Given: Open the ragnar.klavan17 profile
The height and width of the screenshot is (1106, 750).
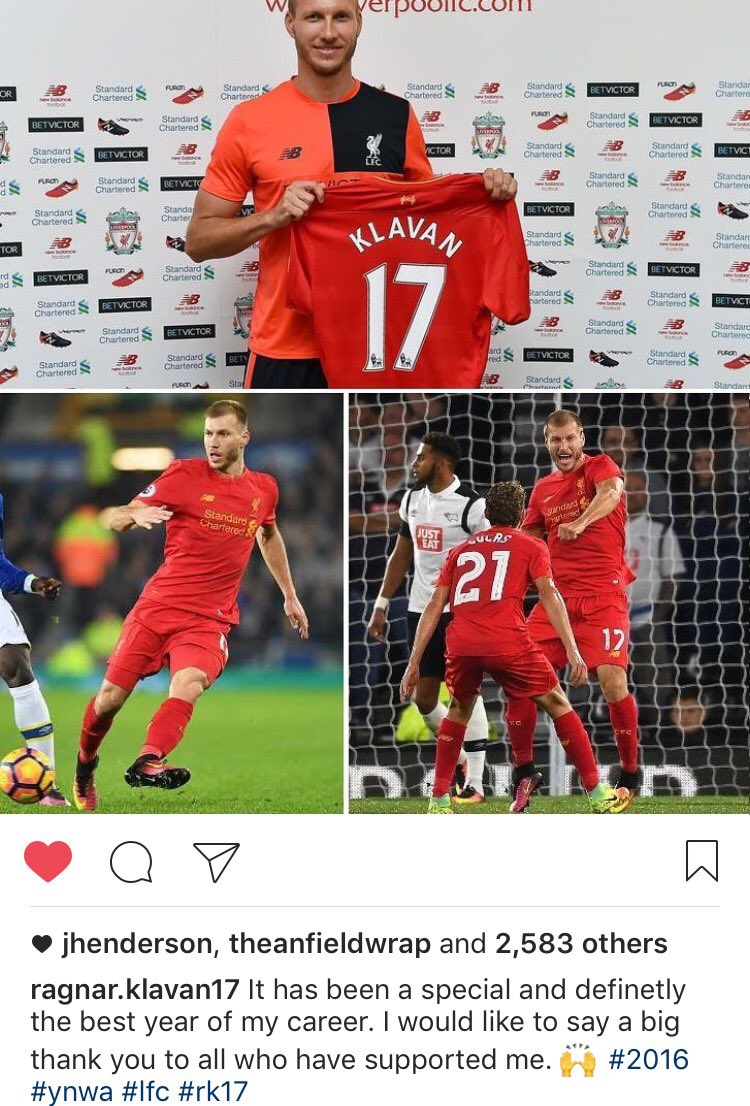Looking at the screenshot, I should (x=135, y=990).
